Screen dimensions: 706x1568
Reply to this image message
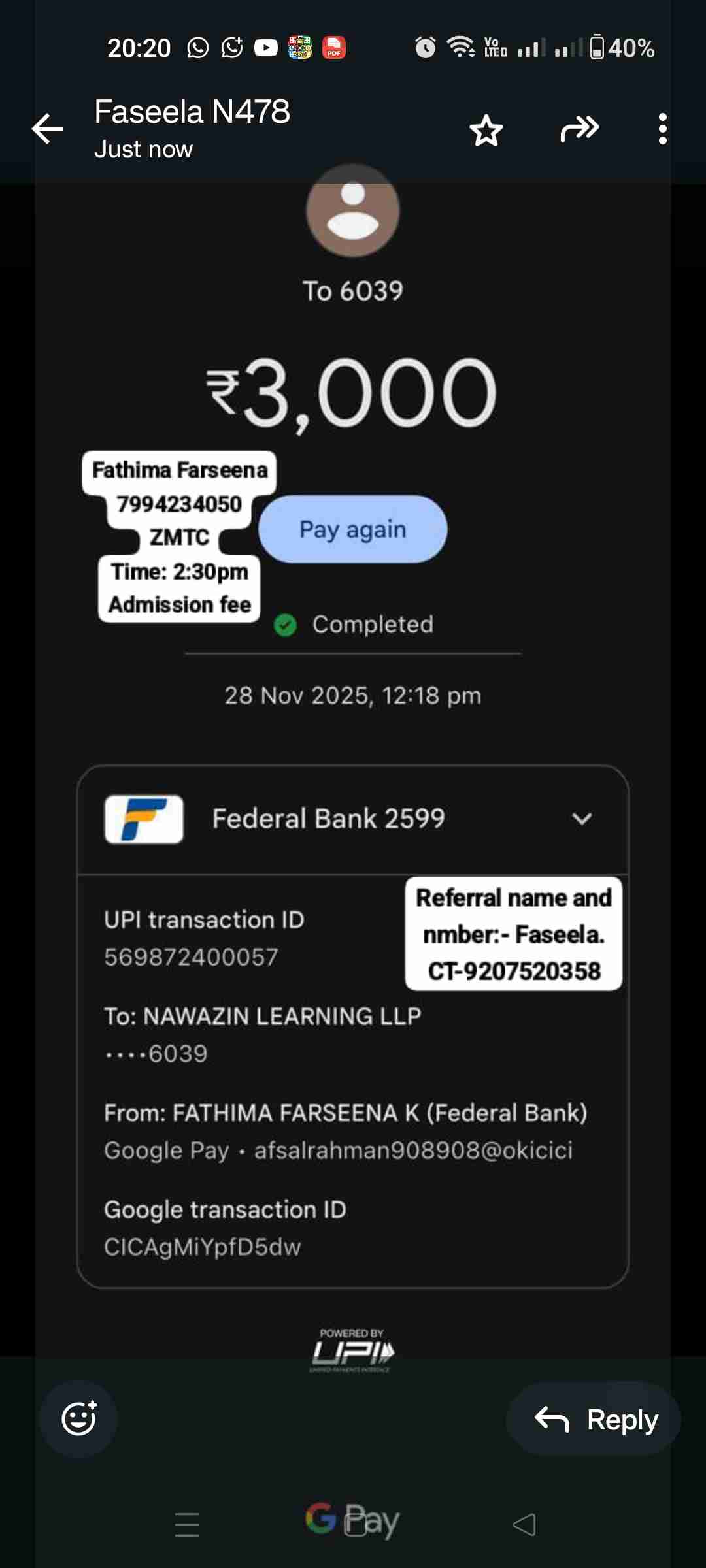tap(594, 1419)
